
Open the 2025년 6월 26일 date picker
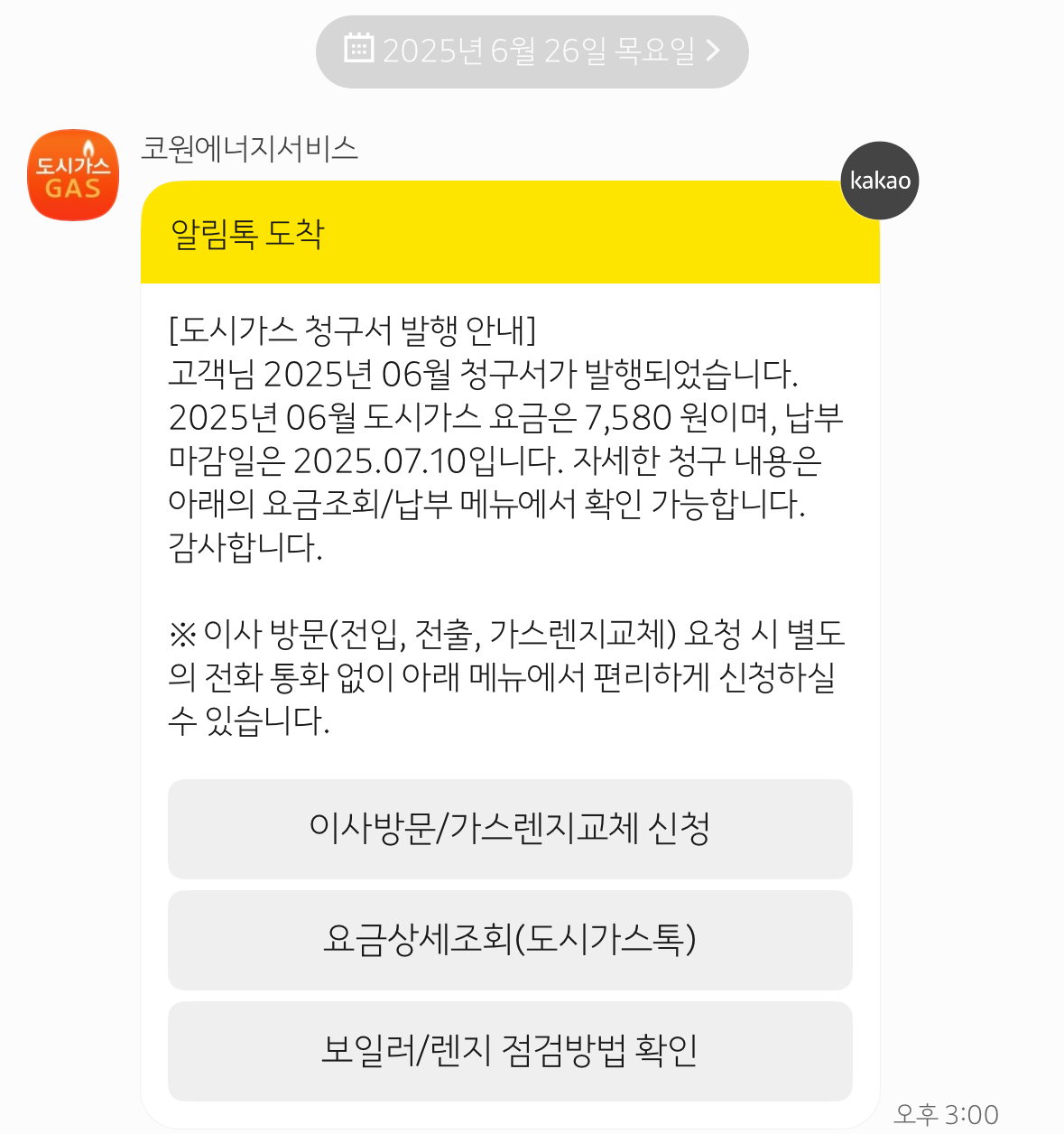coord(532,51)
